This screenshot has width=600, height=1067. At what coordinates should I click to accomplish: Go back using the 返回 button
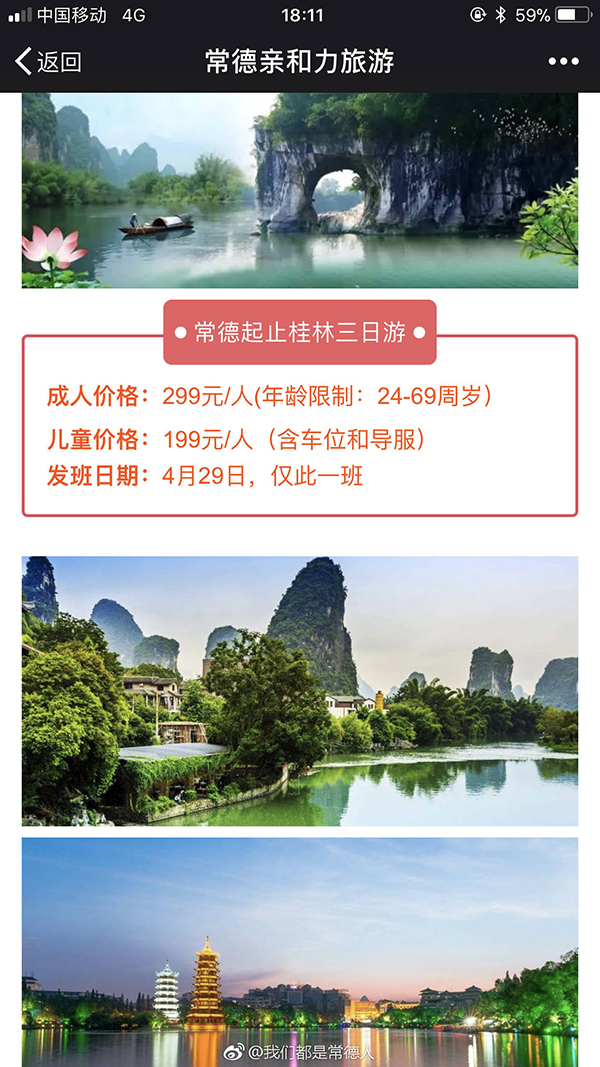[48, 62]
